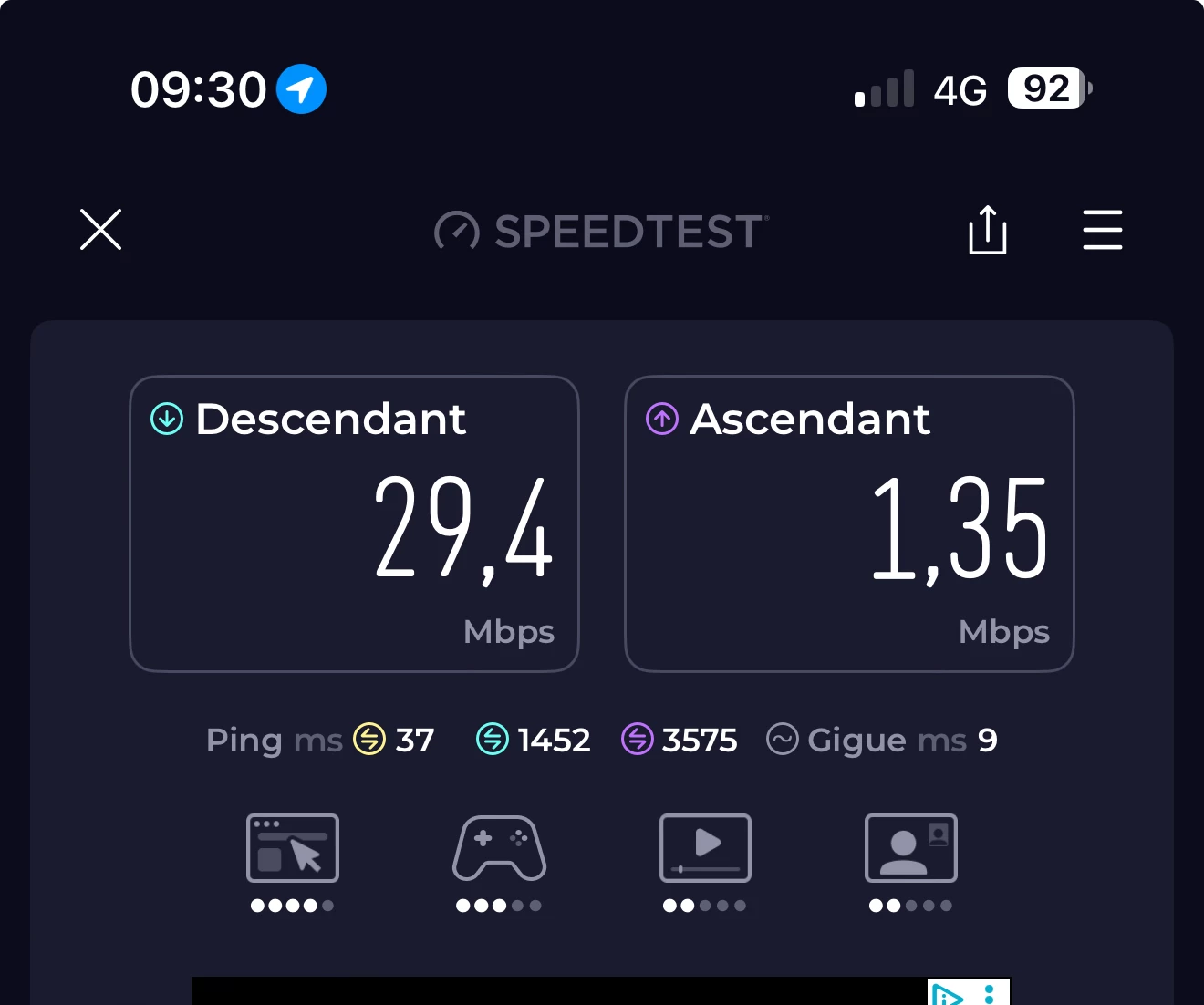The image size is (1204, 1005).
Task: Share the speed test result
Action: point(987,229)
